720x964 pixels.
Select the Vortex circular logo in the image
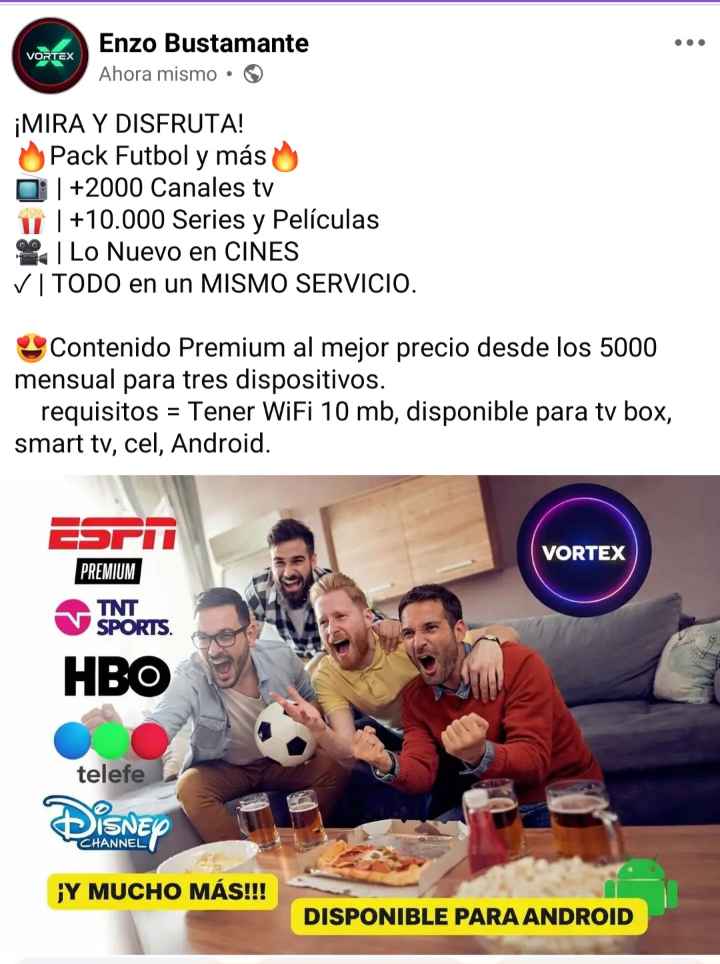(x=584, y=550)
